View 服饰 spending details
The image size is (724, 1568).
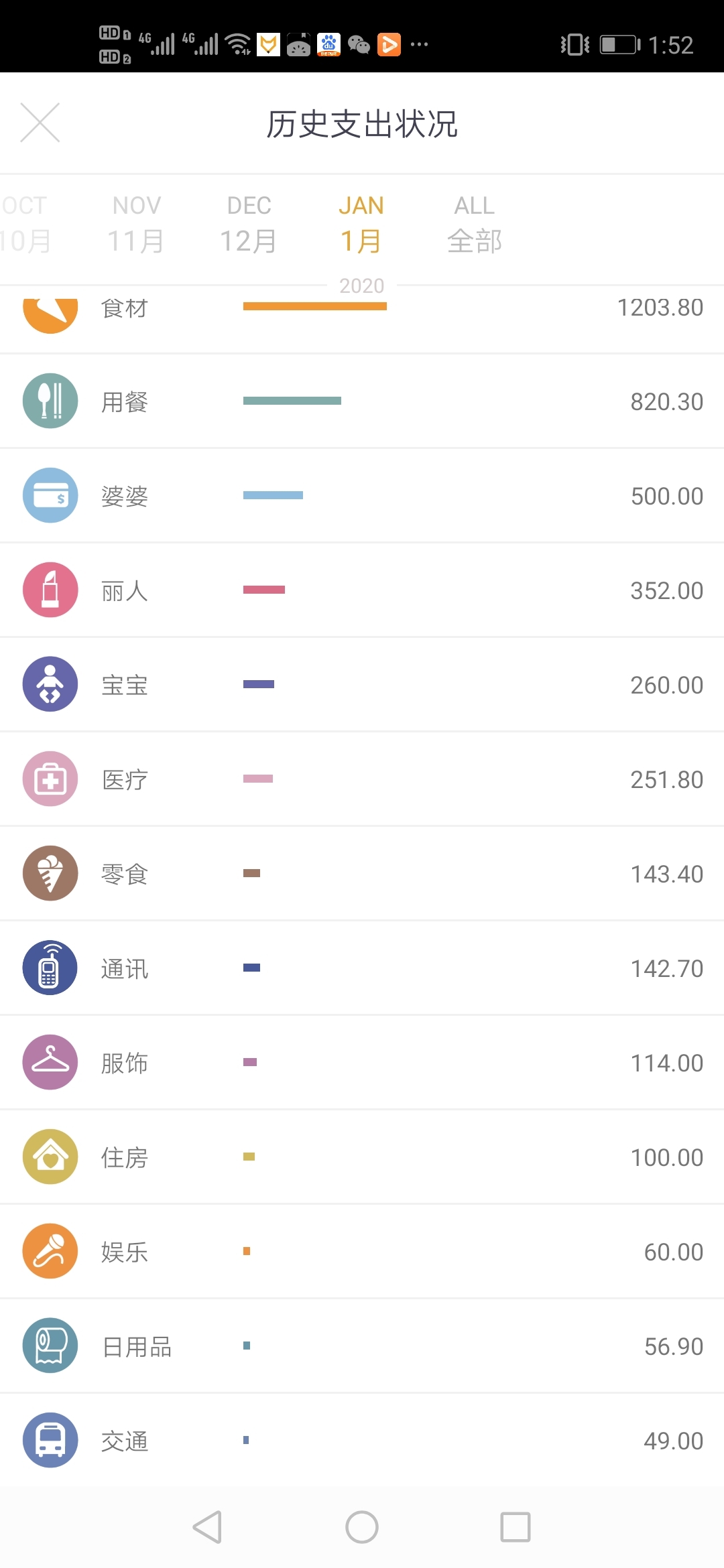coord(362,1063)
